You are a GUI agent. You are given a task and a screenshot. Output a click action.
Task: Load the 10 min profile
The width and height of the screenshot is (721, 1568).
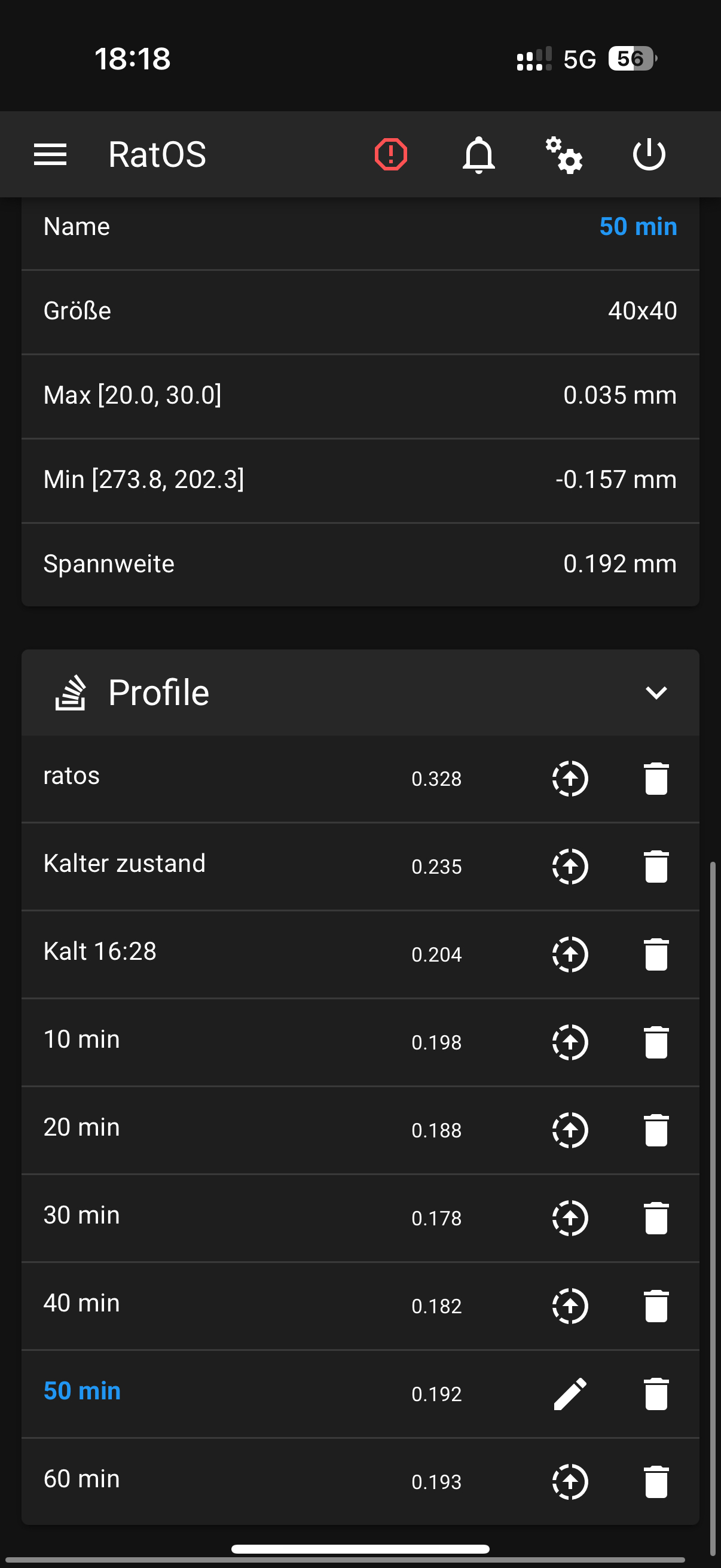[570, 1042]
